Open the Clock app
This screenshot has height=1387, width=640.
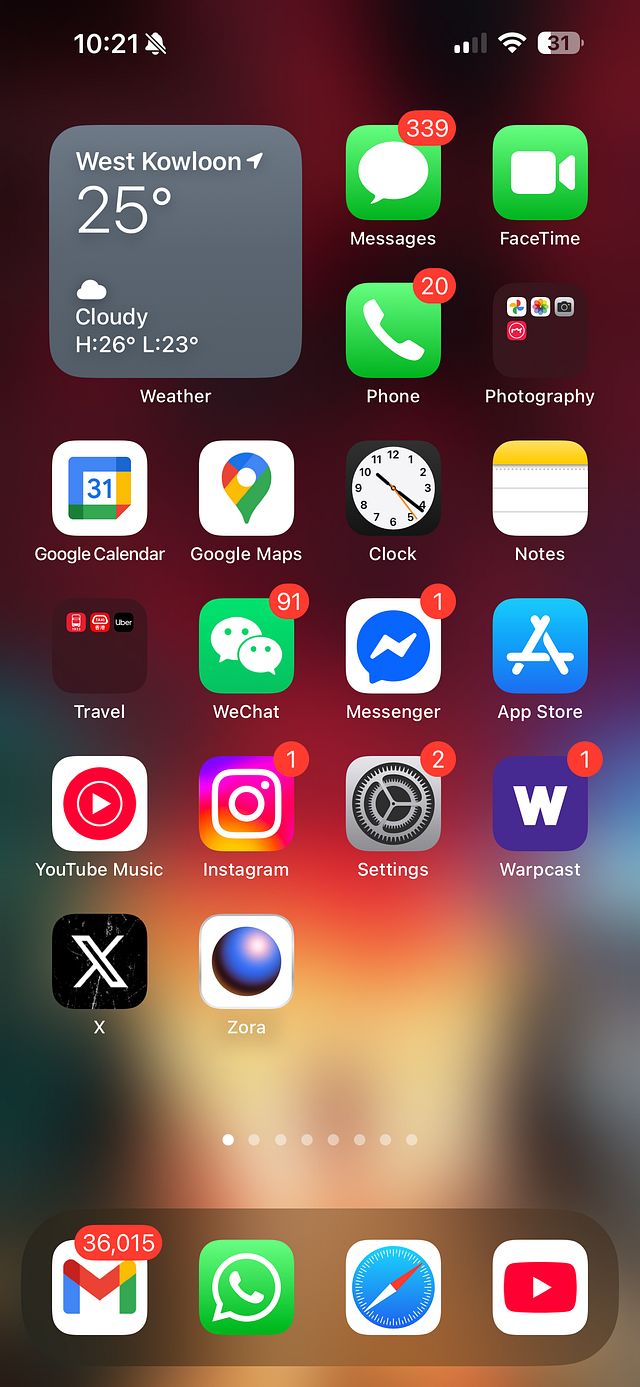click(393, 489)
